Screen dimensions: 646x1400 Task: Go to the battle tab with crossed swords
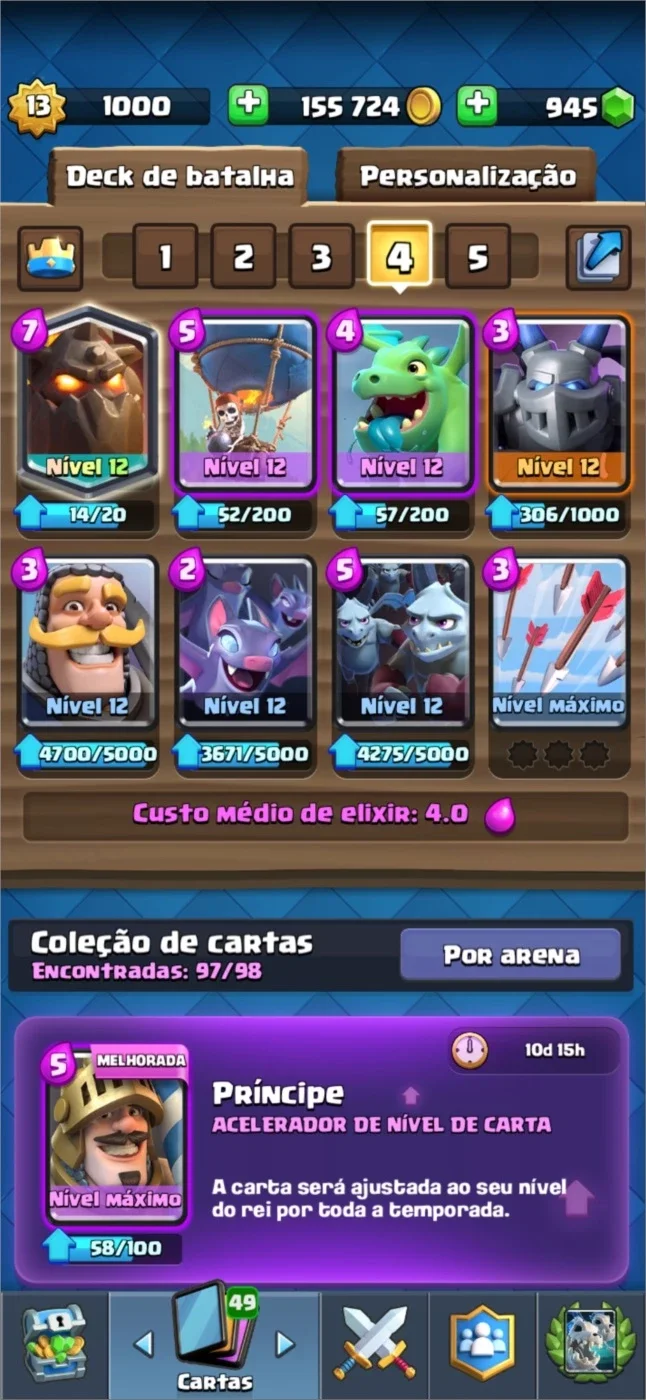coord(375,1340)
